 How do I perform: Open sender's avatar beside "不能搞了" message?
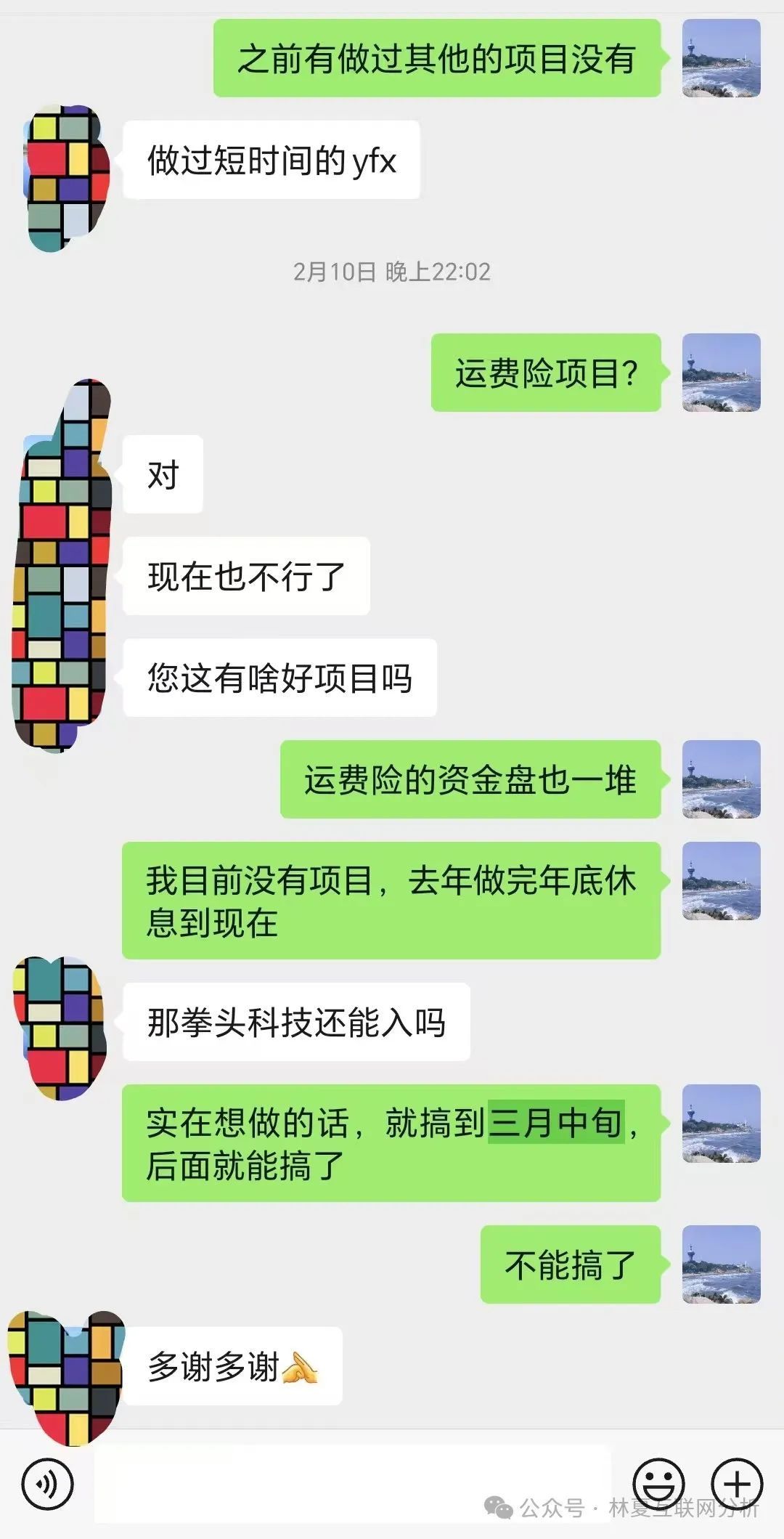tap(721, 1264)
